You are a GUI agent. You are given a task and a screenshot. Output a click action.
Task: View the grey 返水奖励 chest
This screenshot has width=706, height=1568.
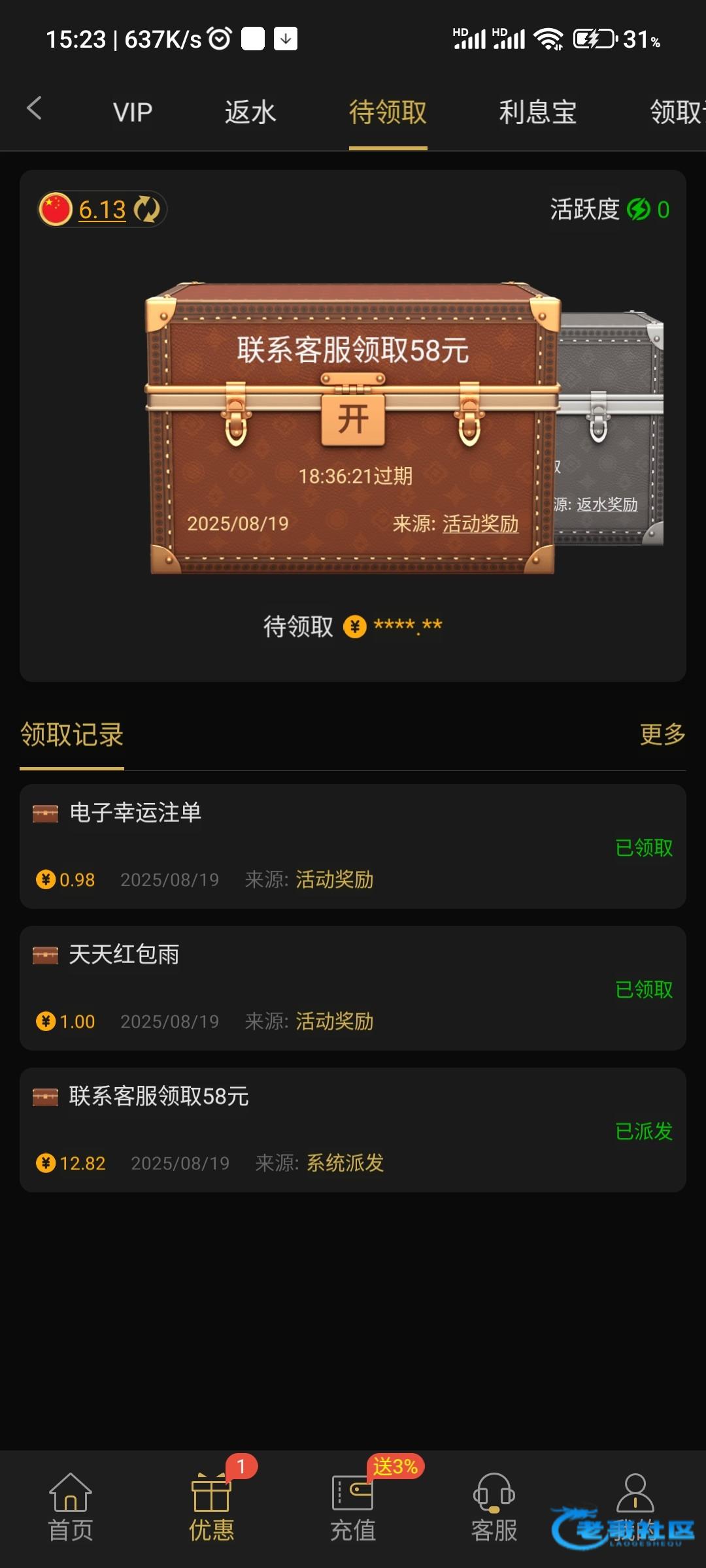(609, 428)
